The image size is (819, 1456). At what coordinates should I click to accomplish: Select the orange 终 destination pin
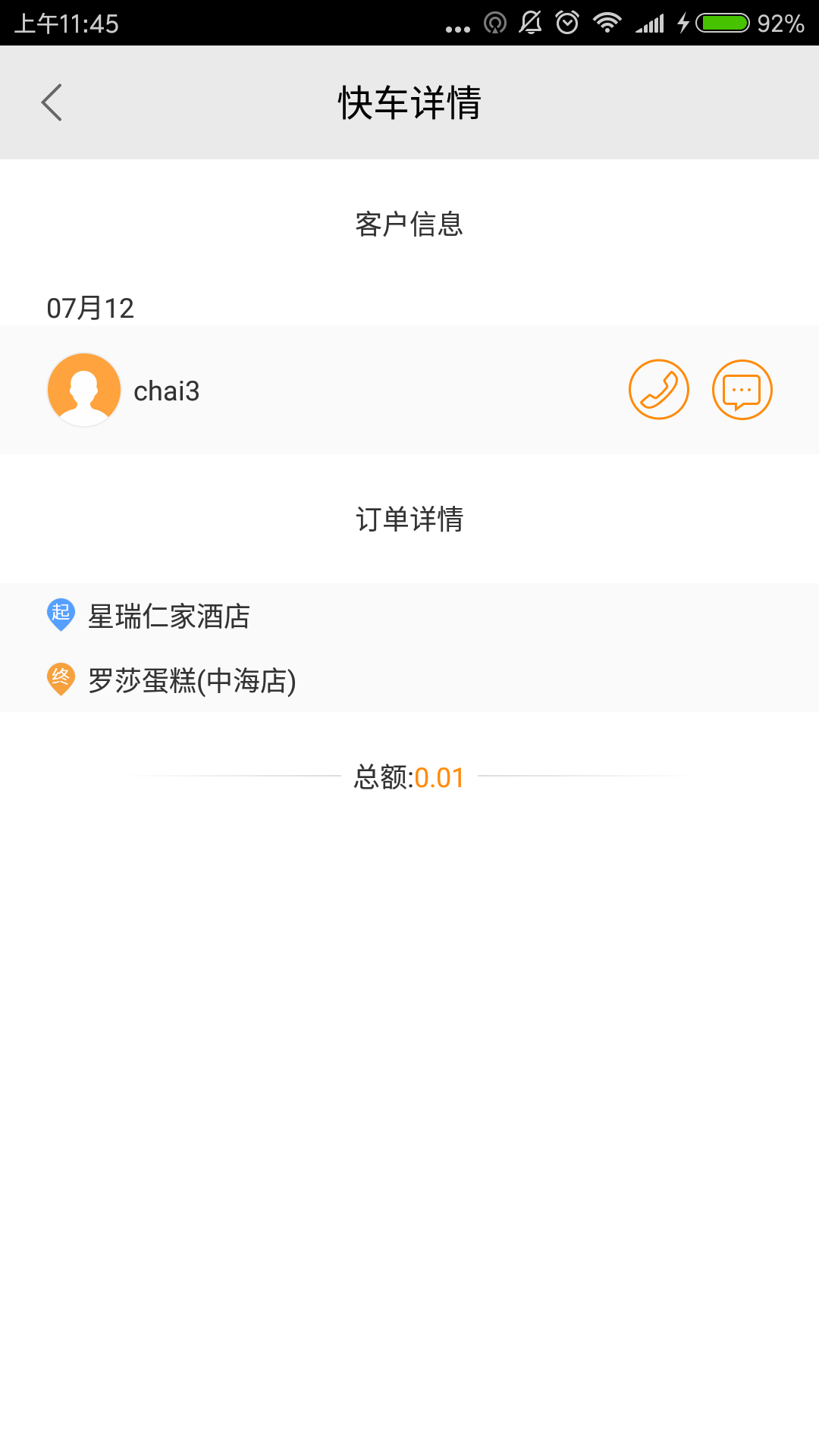59,677
